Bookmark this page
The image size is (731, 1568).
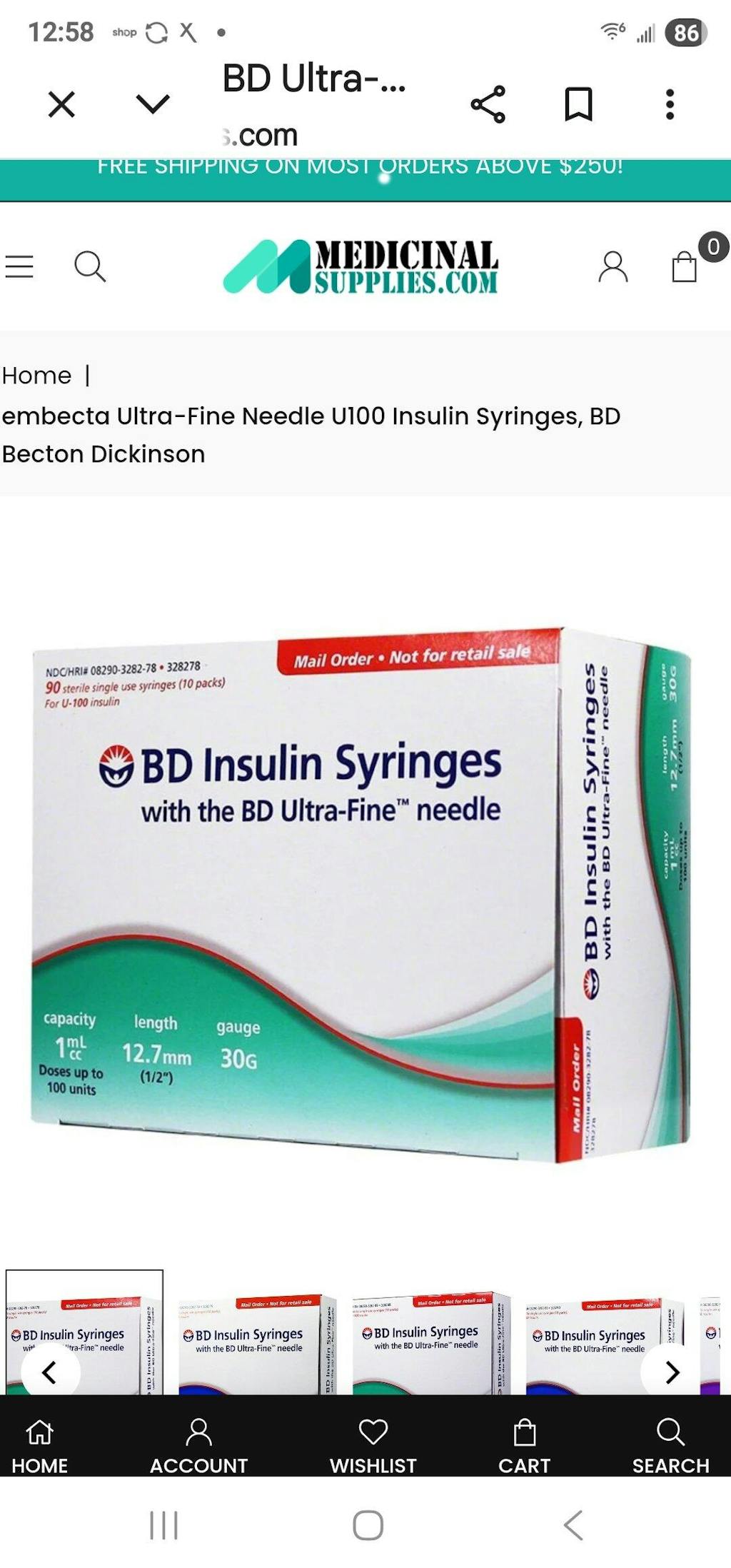click(x=578, y=105)
